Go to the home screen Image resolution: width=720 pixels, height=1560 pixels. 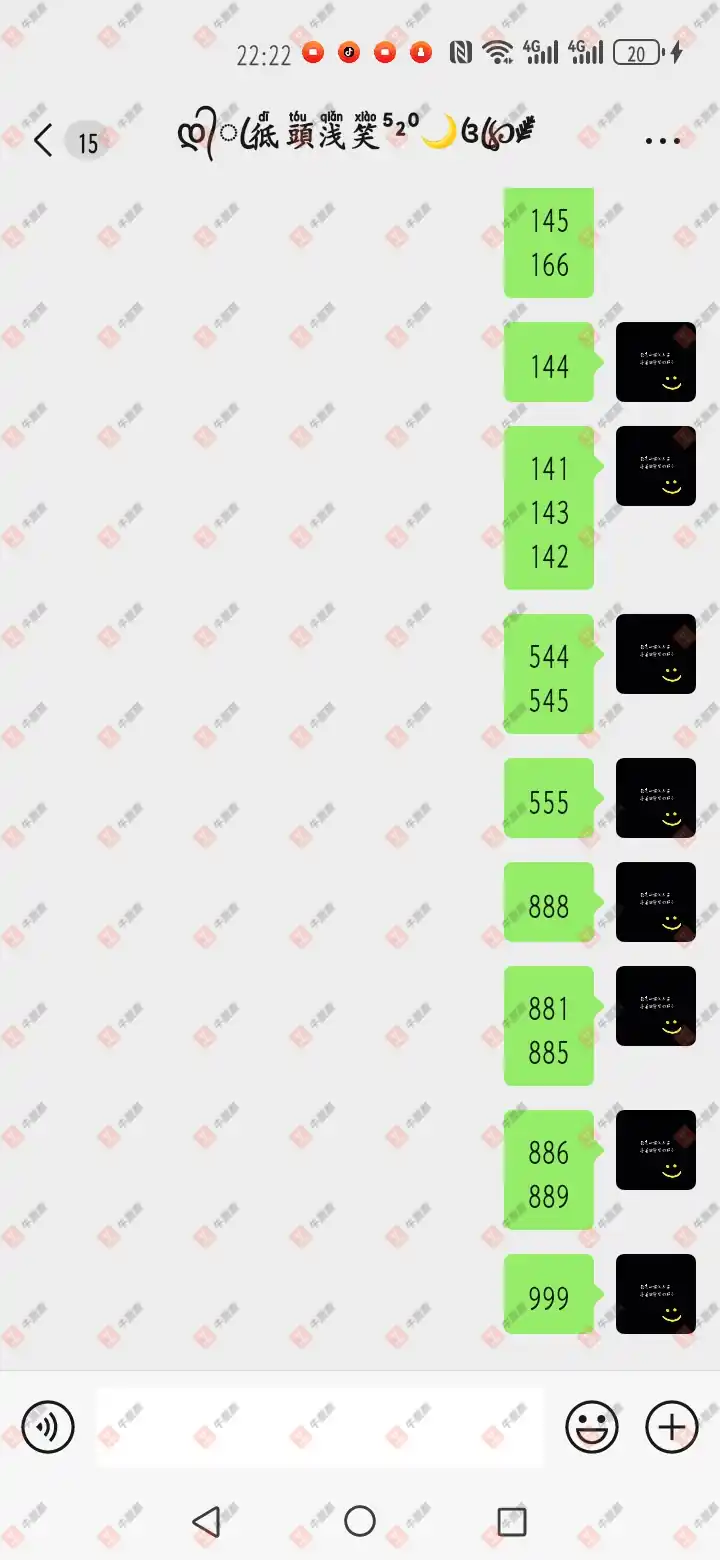coord(360,1522)
